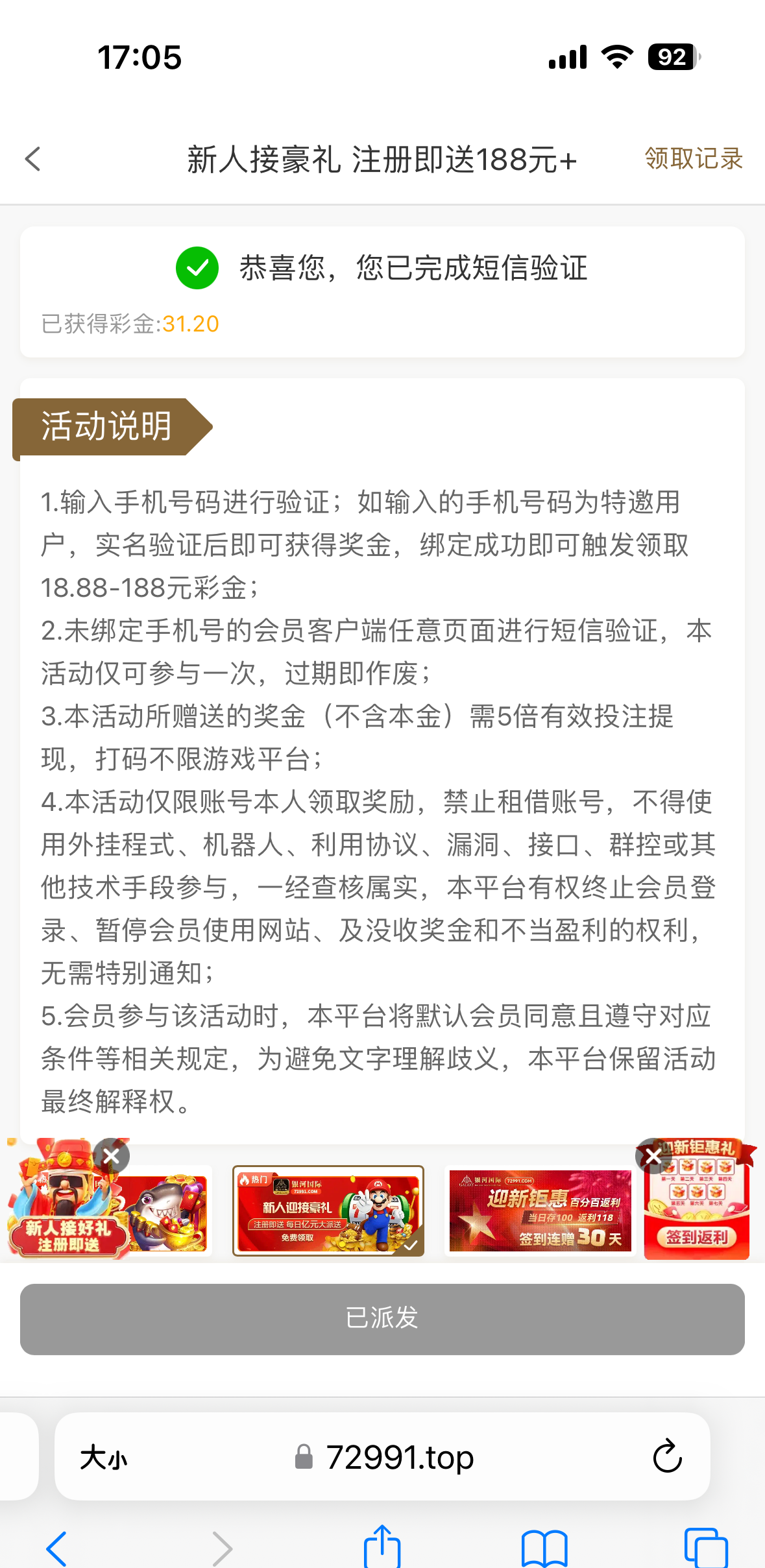Select the 迎新钜惠 签到连赠30天 thumbnail
Viewport: 765px width, 1568px height.
point(540,1211)
